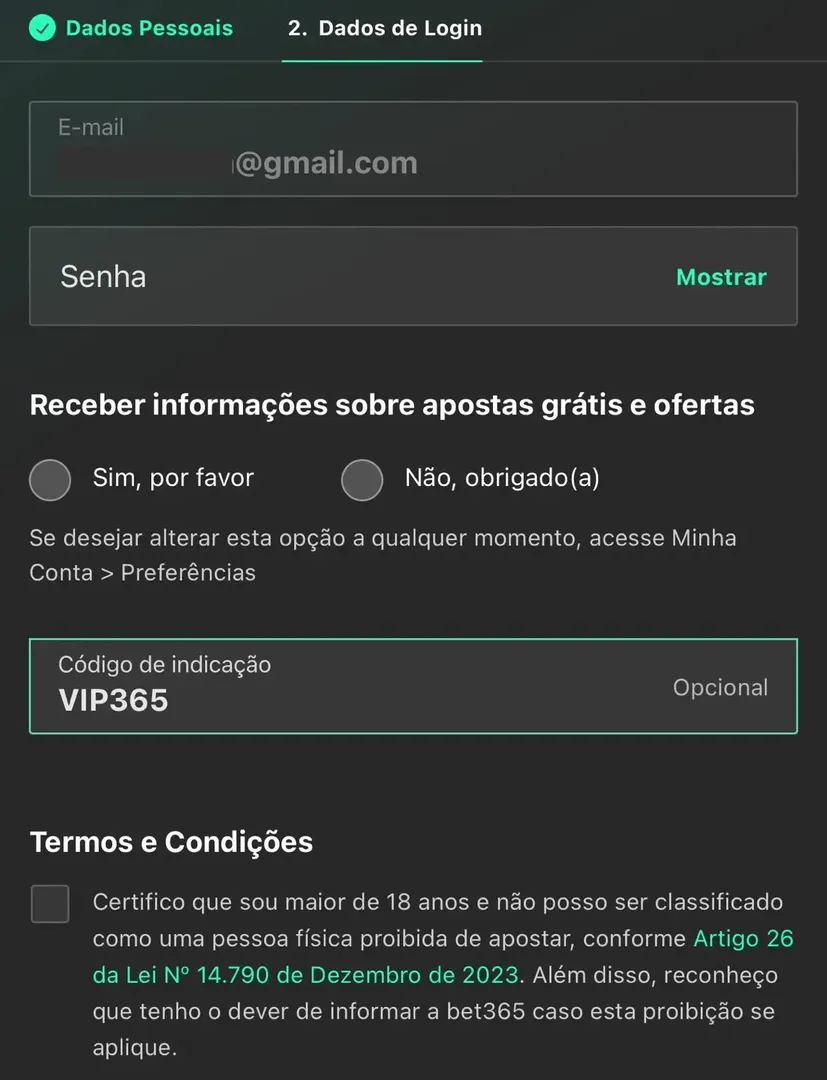Click the E-mail input field
The image size is (827, 1080).
pyautogui.click(x=413, y=148)
